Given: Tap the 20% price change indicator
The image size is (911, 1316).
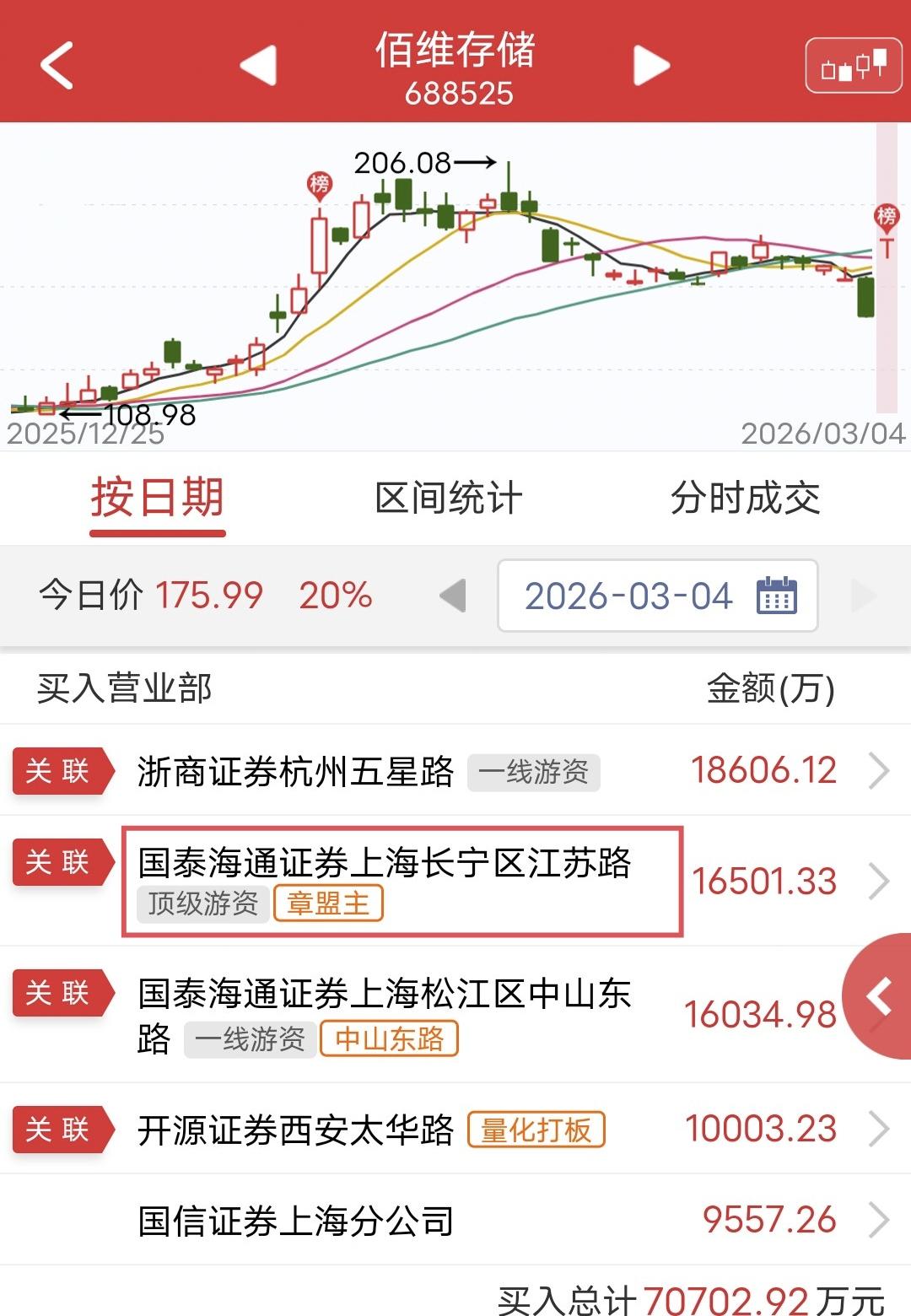Looking at the screenshot, I should [337, 596].
